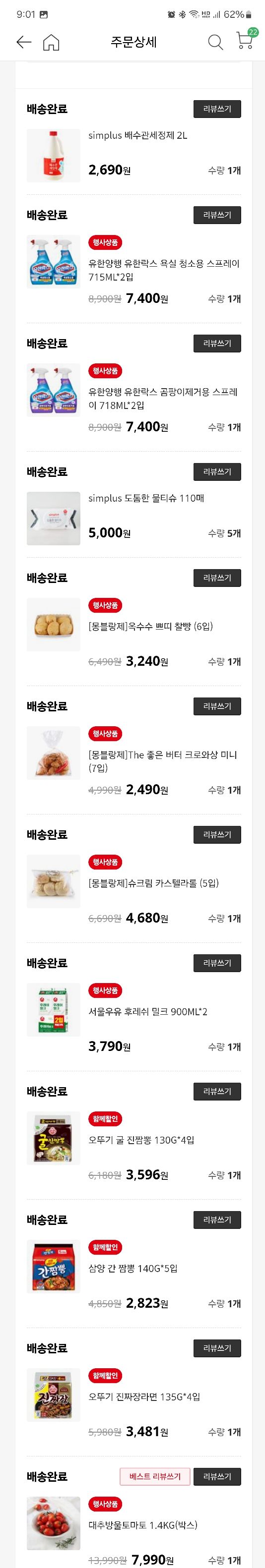Write review for simplus 도톰한 물티슈 110매
Viewport: 265px width, 1568px height.
coord(217,472)
